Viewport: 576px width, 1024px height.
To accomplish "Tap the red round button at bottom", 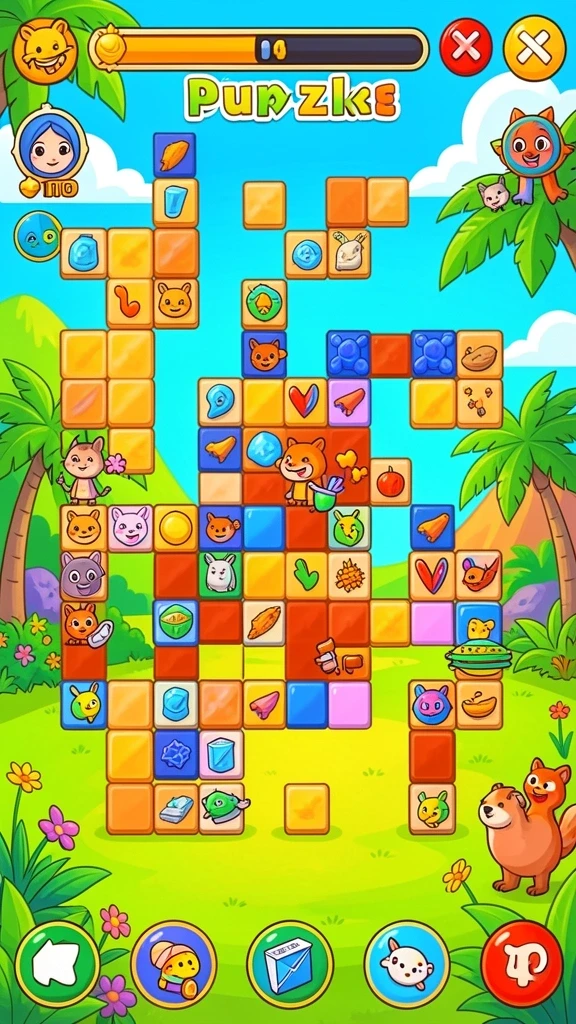I will tap(522, 963).
